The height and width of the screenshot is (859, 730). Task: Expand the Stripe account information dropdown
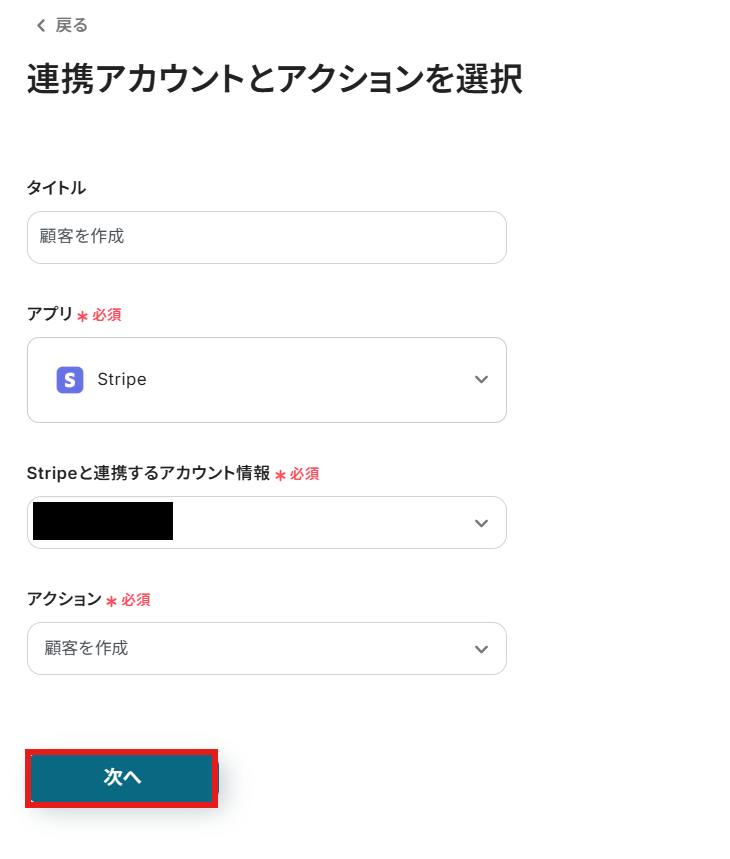(266, 522)
